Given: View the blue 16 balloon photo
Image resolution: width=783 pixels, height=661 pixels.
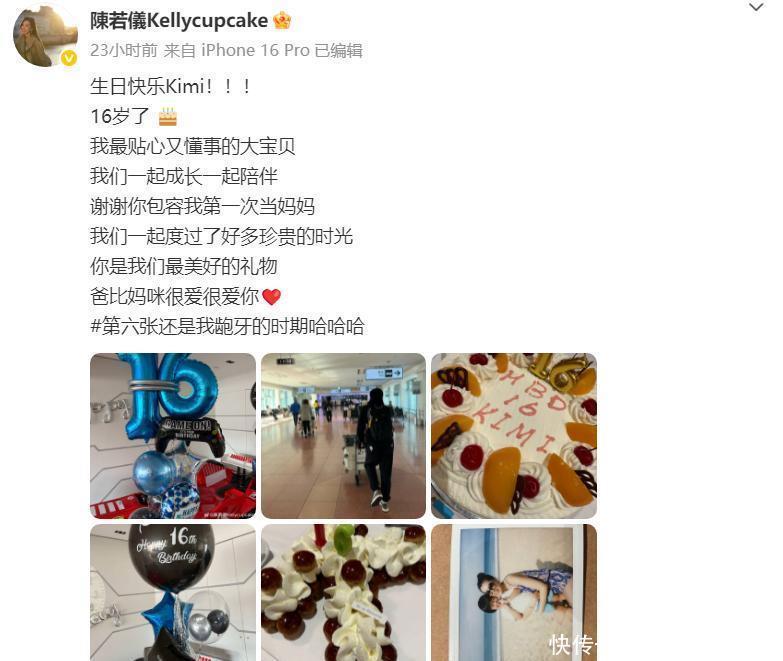Looking at the screenshot, I should coord(172,435).
